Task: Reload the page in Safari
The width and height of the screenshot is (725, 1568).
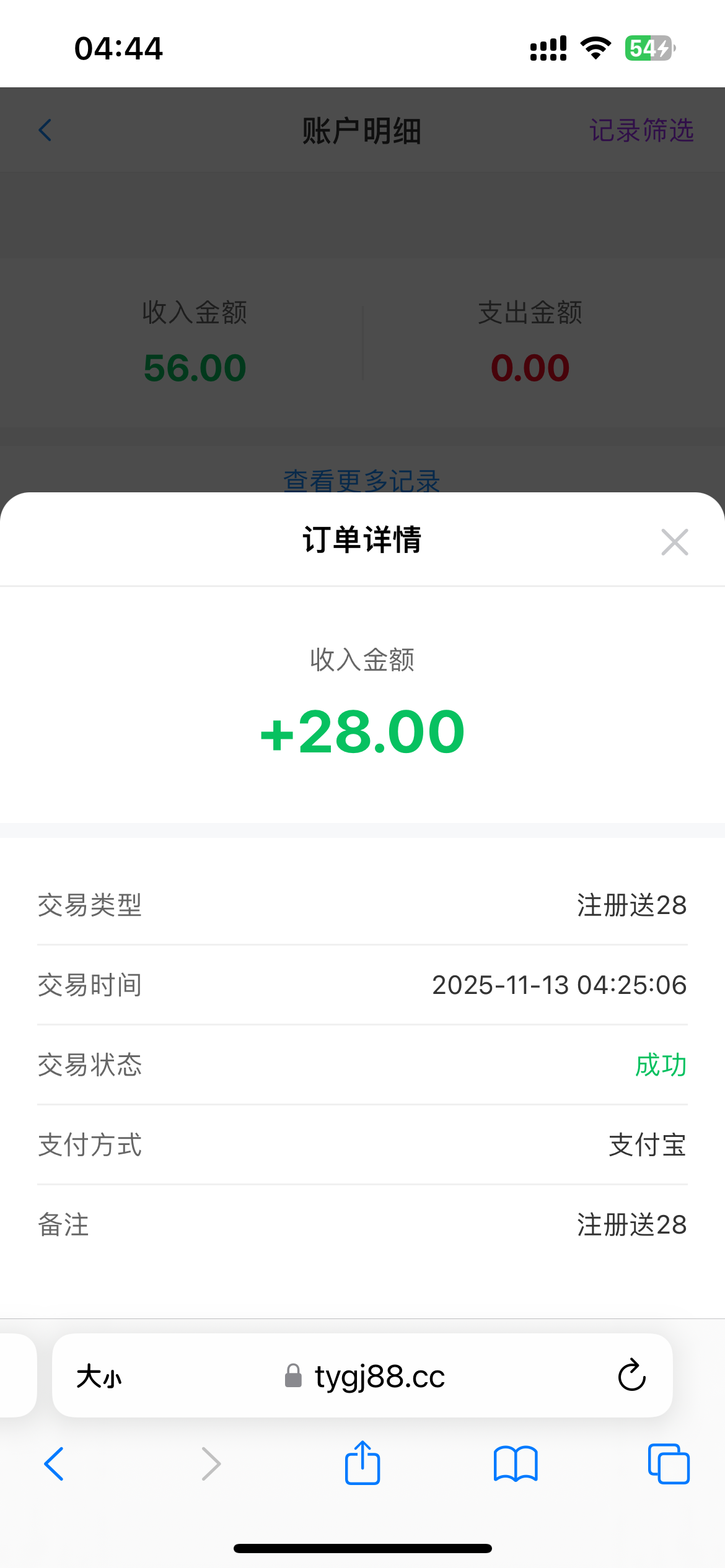Action: (x=631, y=1375)
